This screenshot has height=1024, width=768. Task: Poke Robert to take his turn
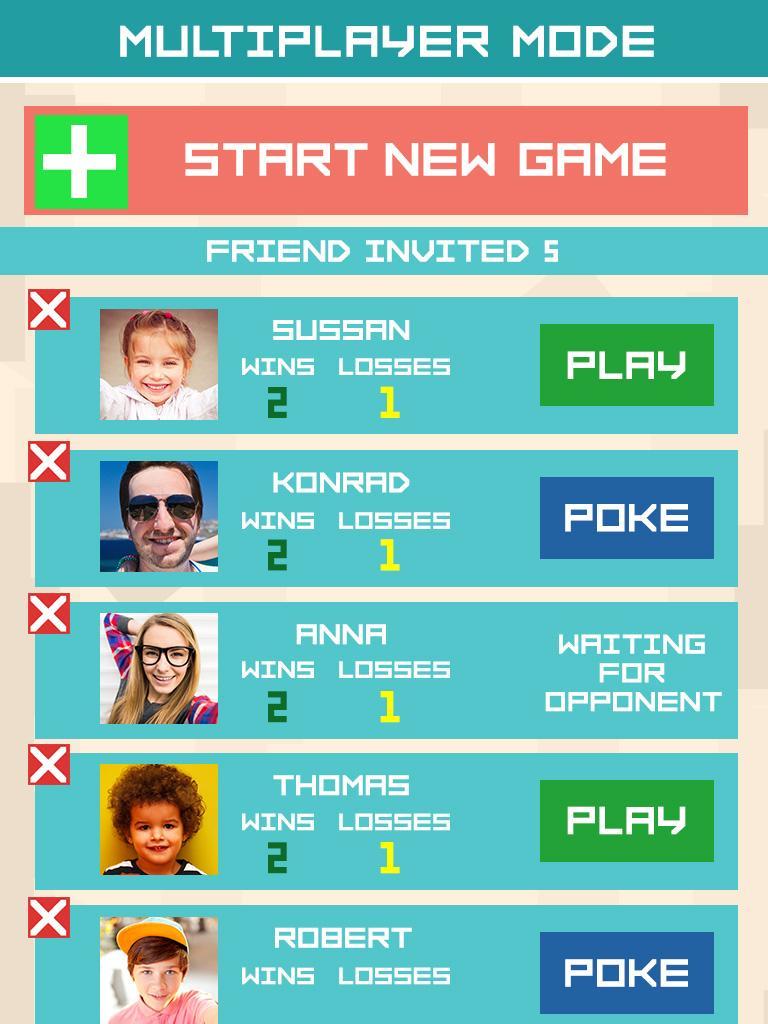[x=626, y=973]
